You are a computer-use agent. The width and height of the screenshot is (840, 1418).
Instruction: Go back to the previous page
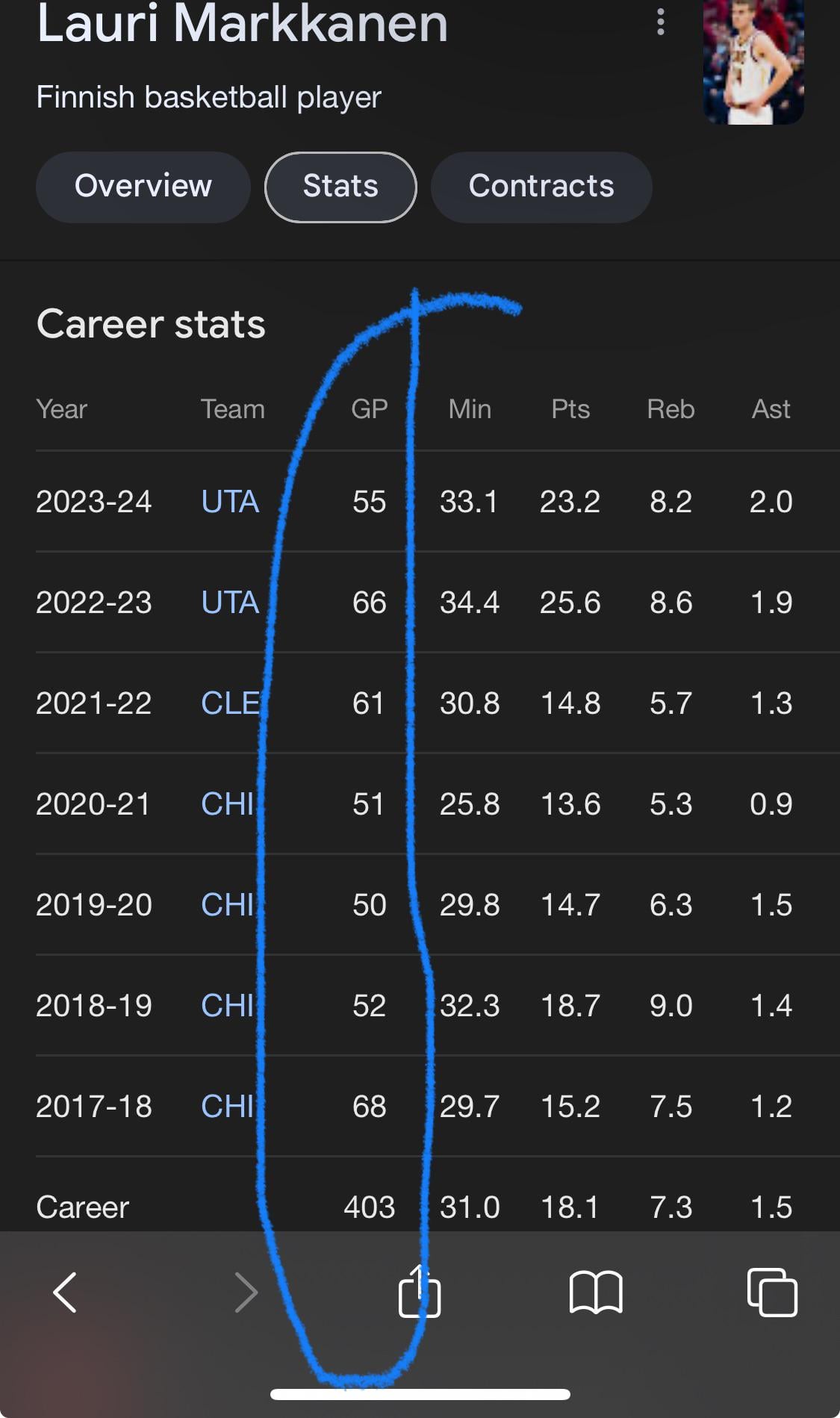(65, 1293)
